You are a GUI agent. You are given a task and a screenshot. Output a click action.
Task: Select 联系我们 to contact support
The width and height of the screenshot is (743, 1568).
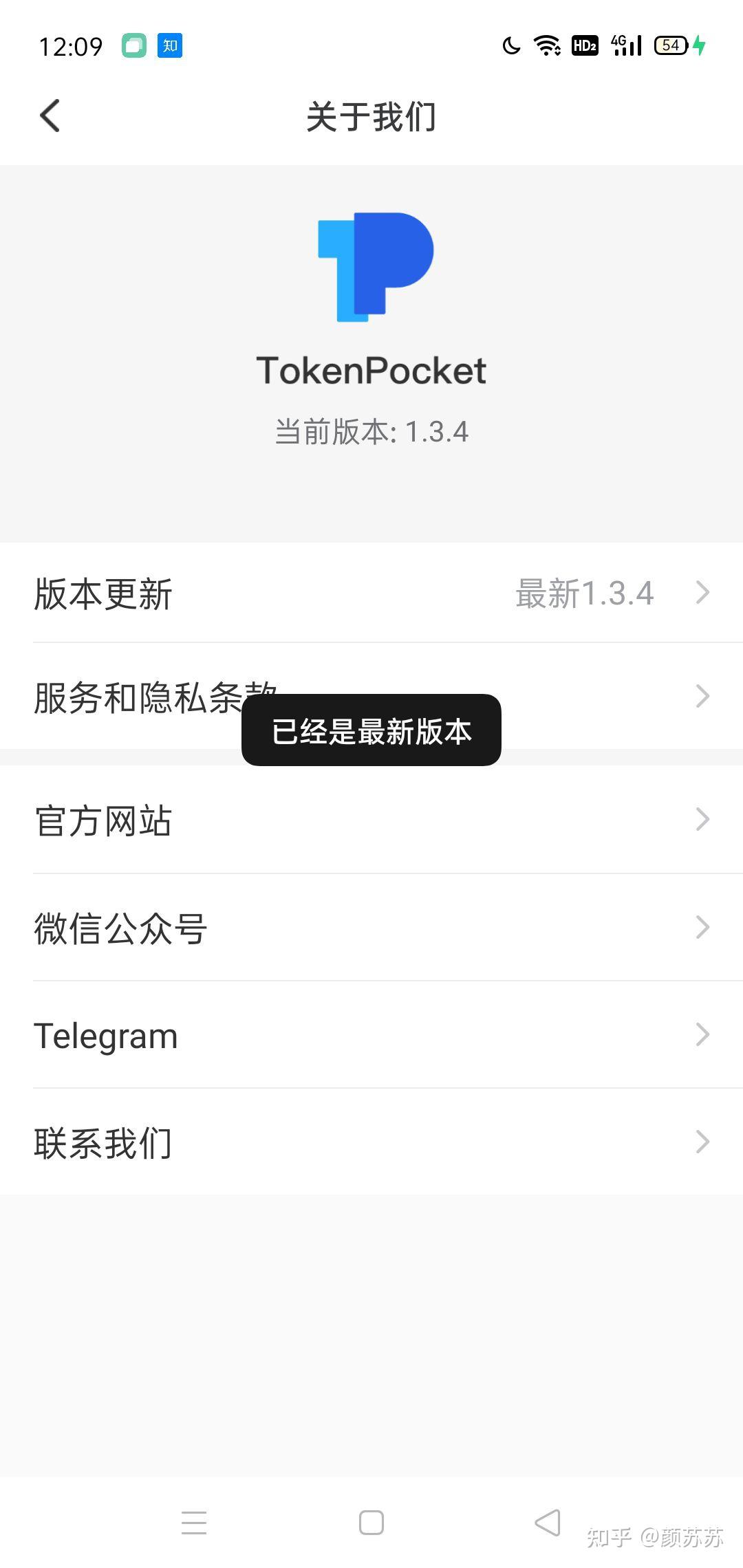click(371, 1142)
